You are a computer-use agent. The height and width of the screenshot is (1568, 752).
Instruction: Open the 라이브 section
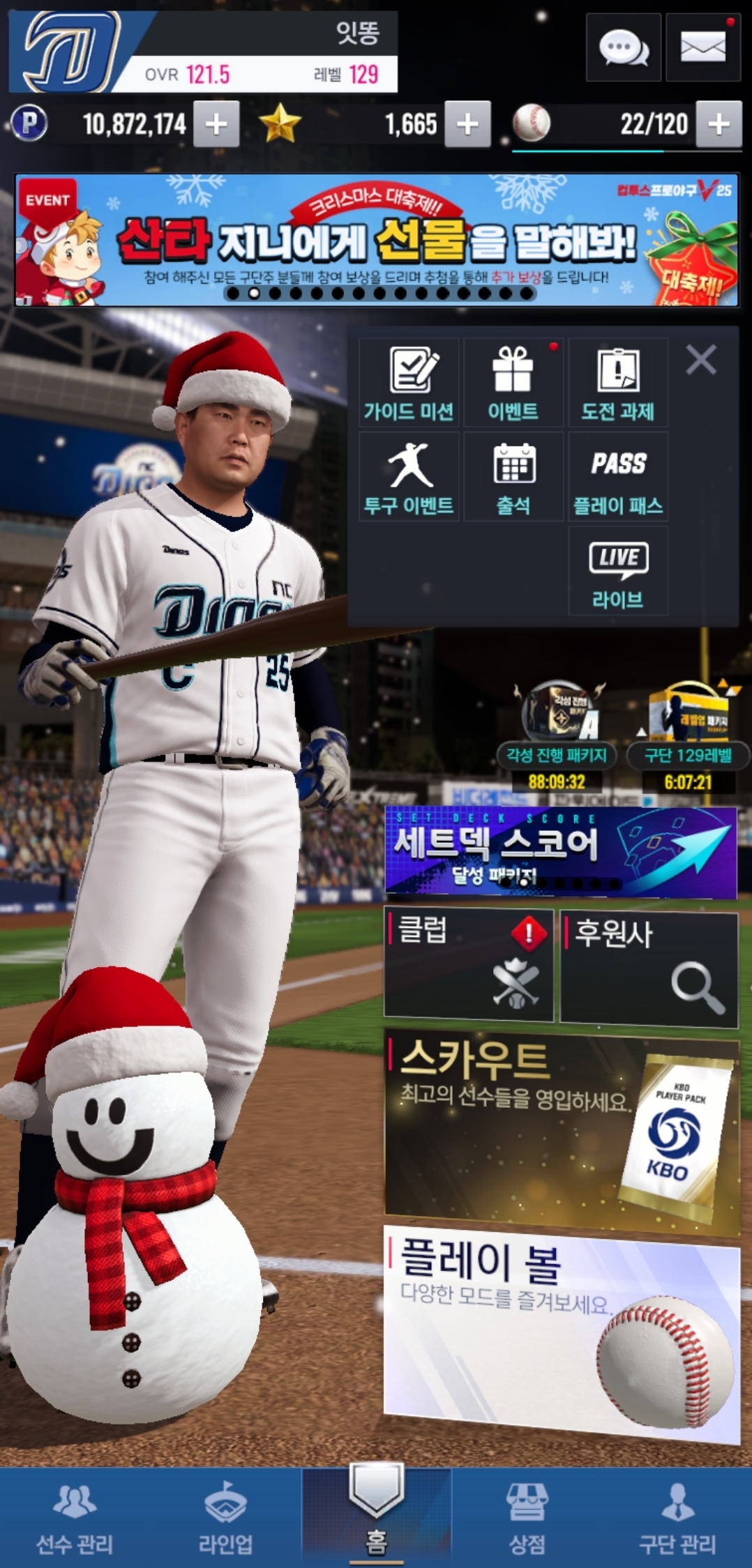pos(618,571)
